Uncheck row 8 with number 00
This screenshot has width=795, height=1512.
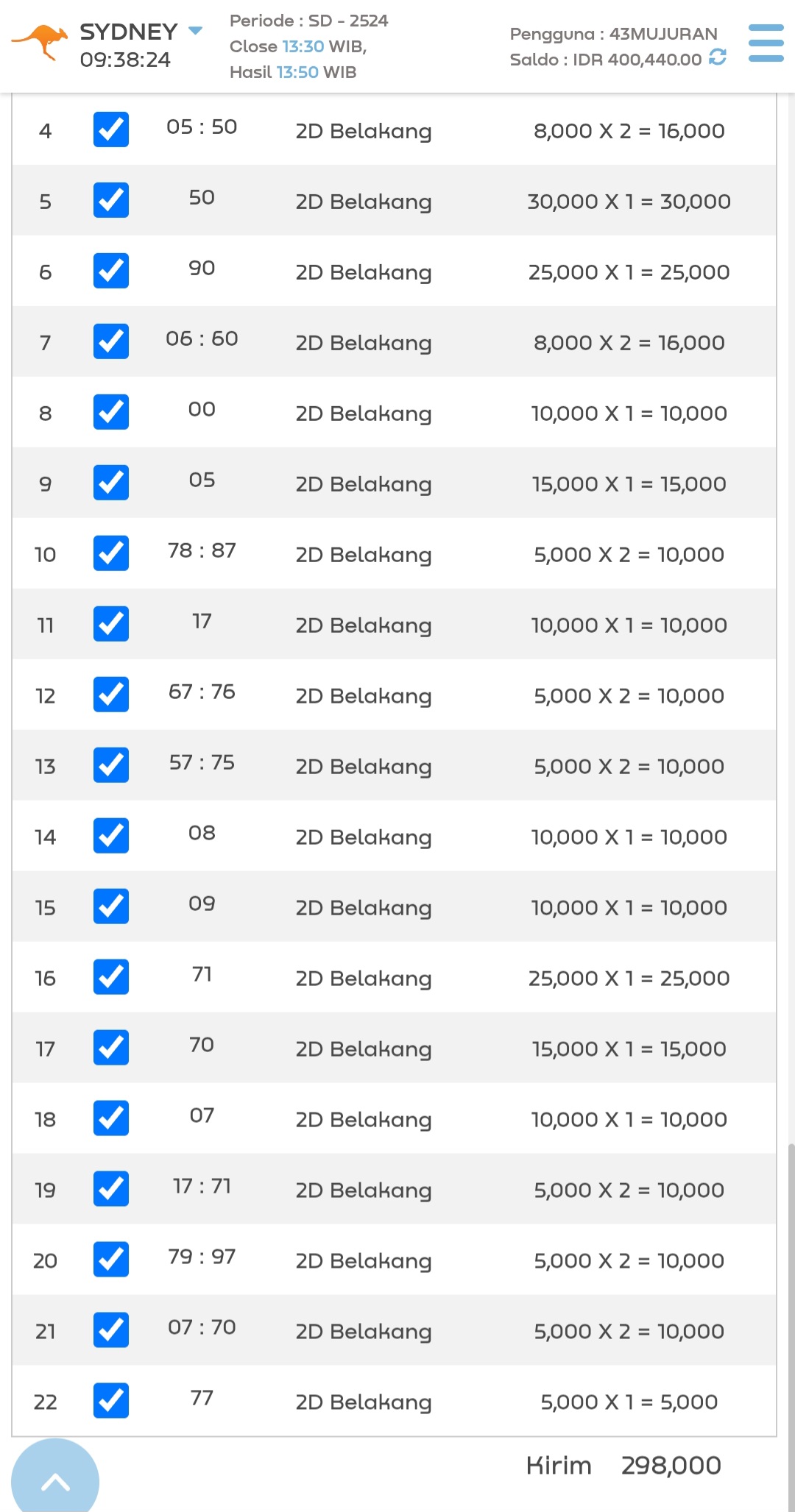tap(111, 412)
